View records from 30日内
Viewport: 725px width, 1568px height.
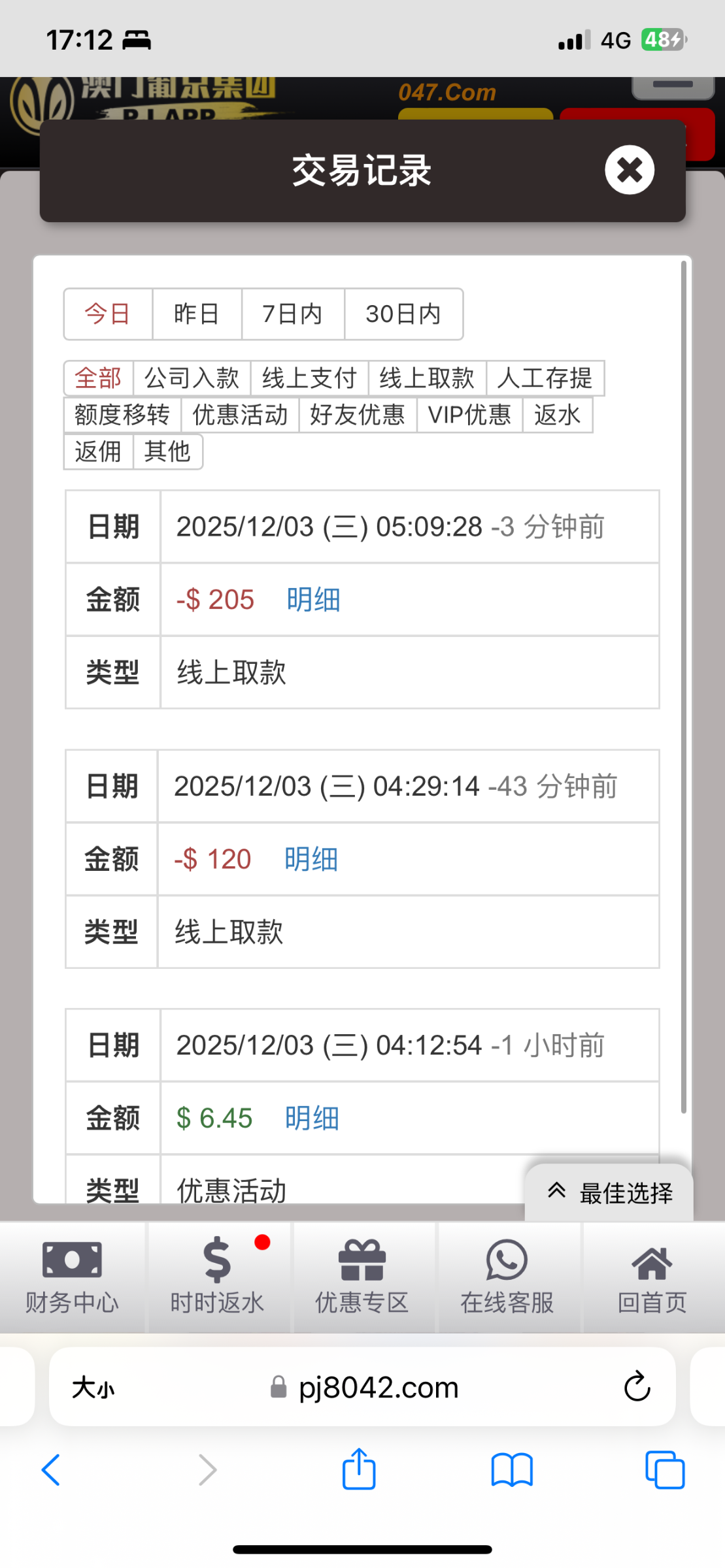click(403, 314)
